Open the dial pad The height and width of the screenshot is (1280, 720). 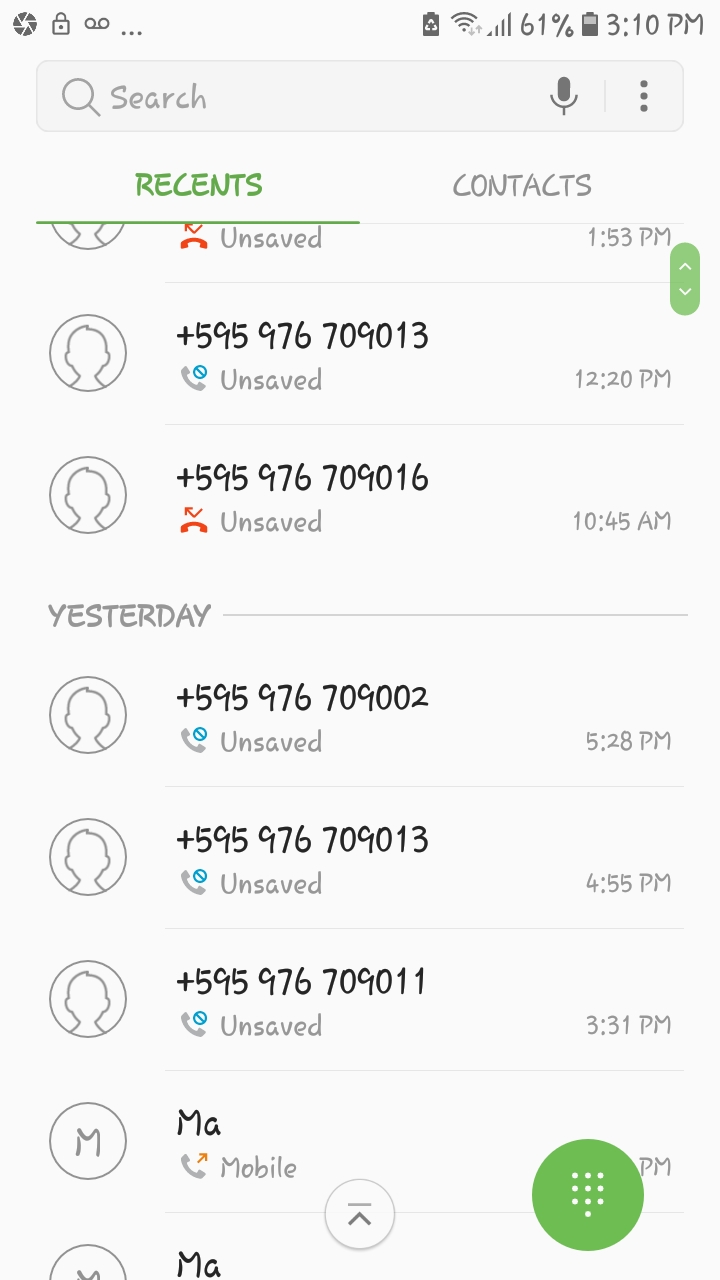click(x=588, y=1195)
